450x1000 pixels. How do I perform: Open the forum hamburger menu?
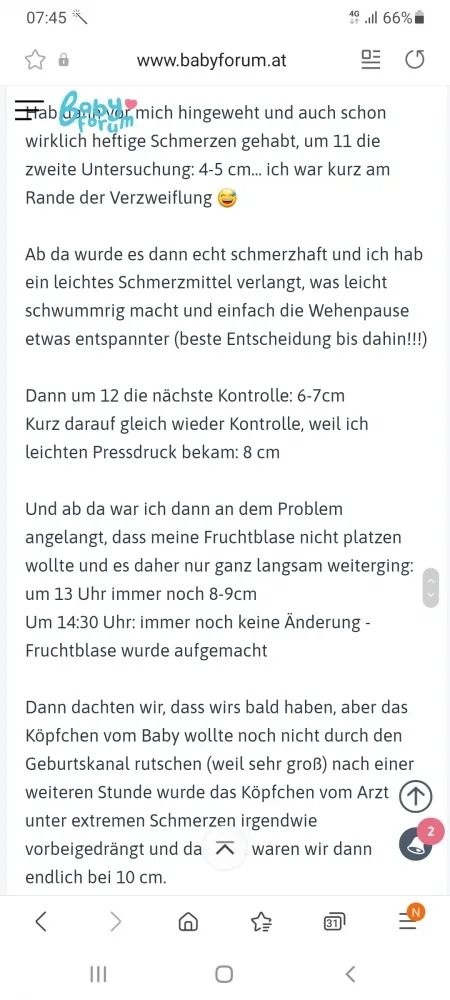click(x=29, y=110)
